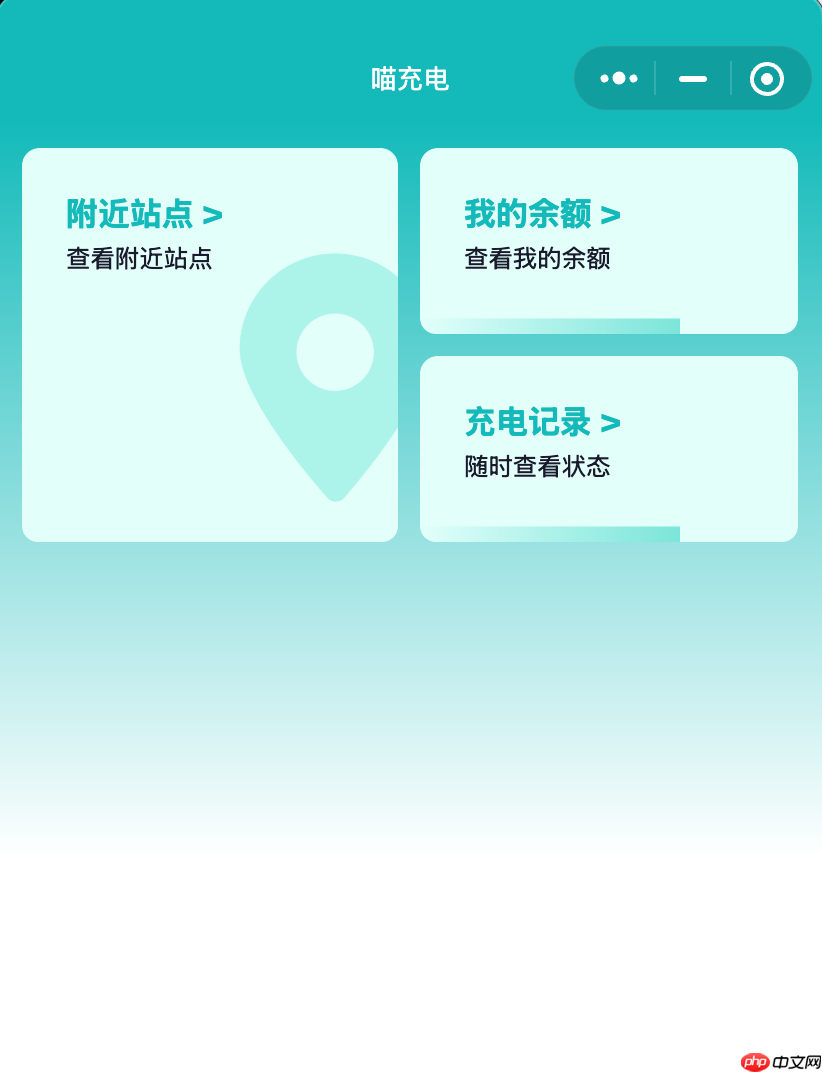Screen dimensions: 822x1072
Task: Open 查看附近站点 link
Action: pos(139,259)
